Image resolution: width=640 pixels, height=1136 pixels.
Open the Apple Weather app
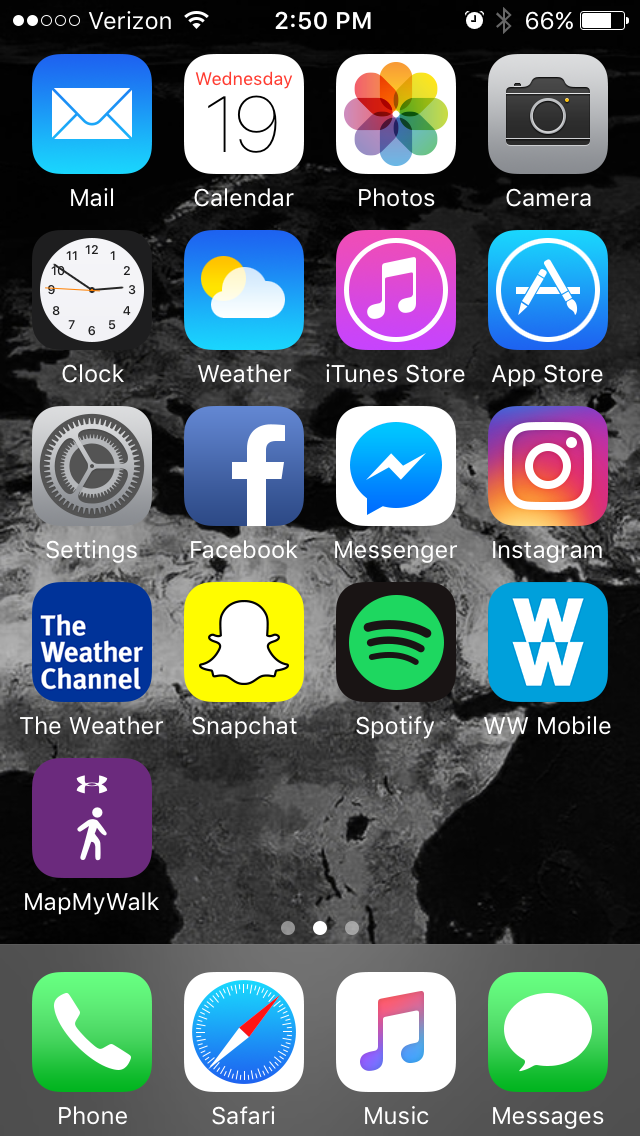tap(244, 290)
